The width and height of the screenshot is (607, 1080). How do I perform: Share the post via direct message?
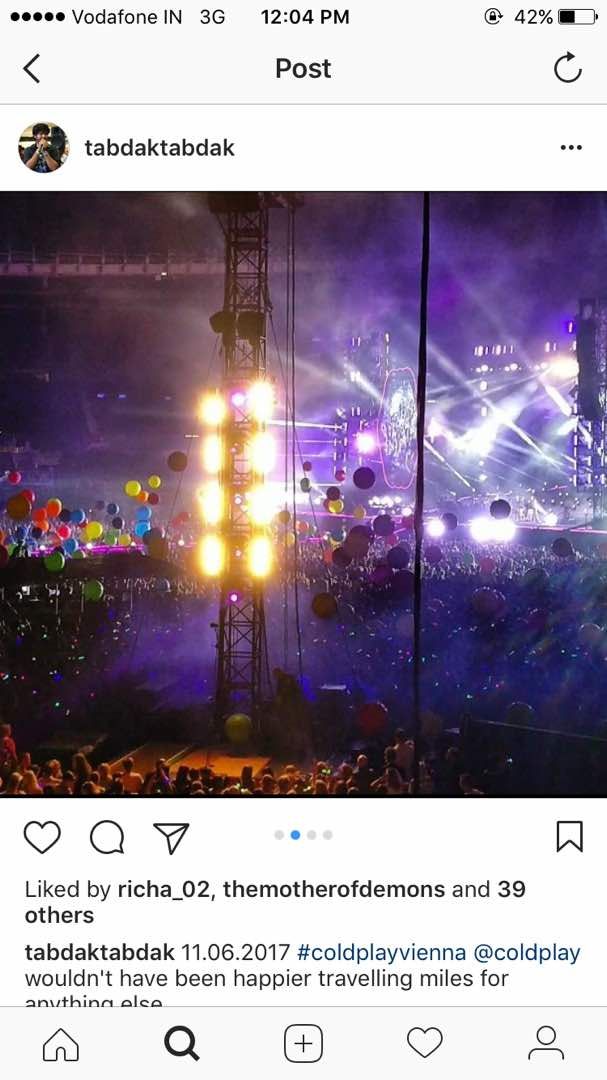pyautogui.click(x=171, y=837)
